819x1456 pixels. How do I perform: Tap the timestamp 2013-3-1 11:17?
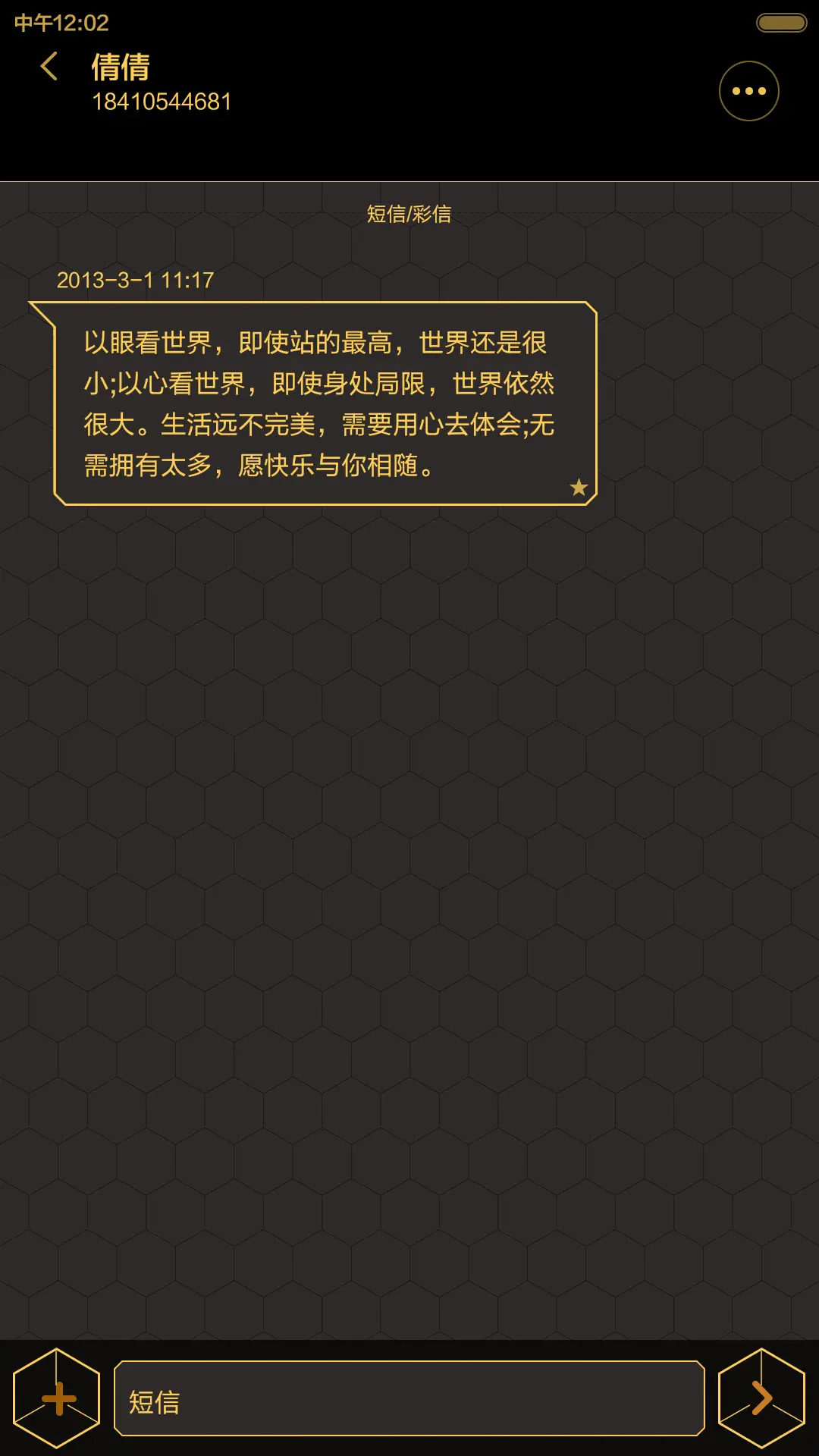click(136, 280)
